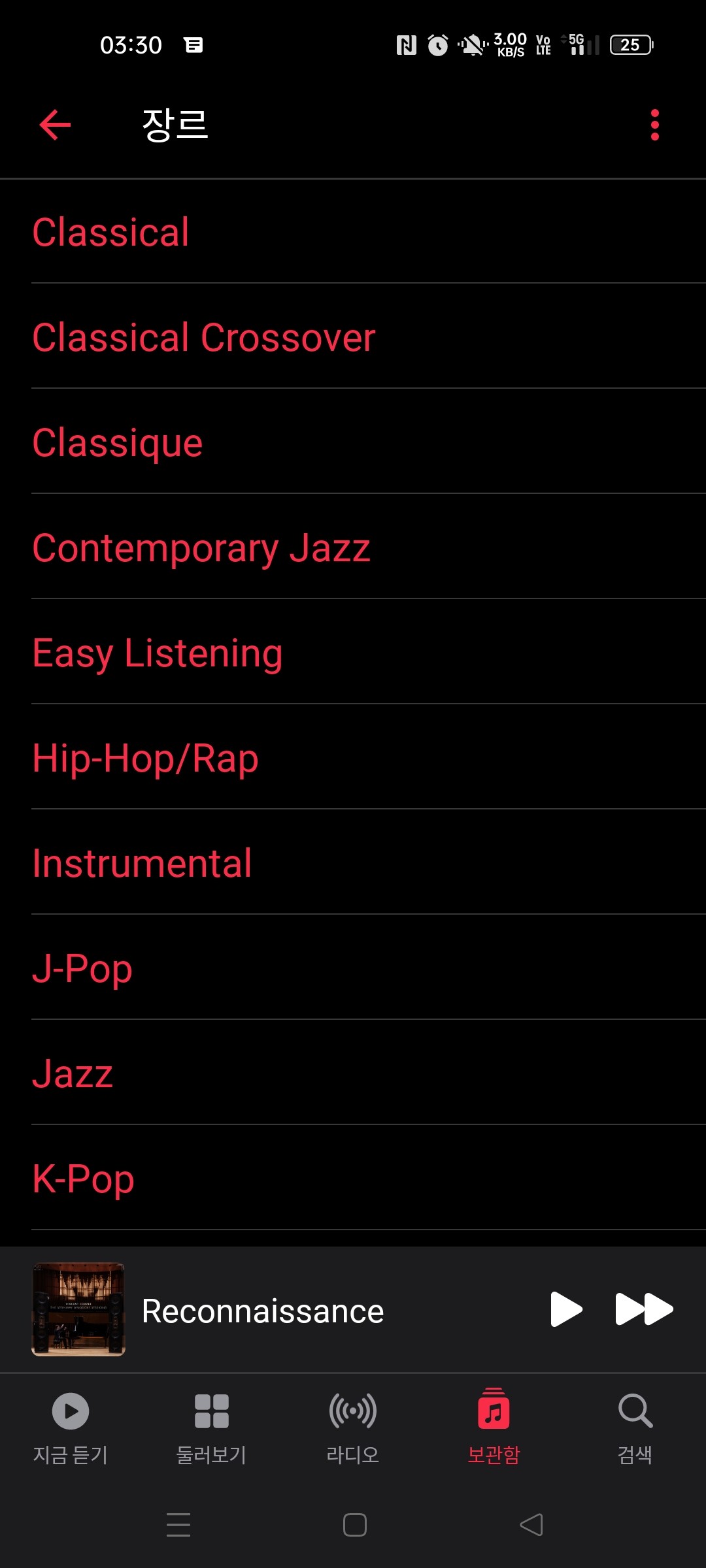Image resolution: width=706 pixels, height=1568 pixels.
Task: Select the Classical Crossover genre
Action: point(204,337)
